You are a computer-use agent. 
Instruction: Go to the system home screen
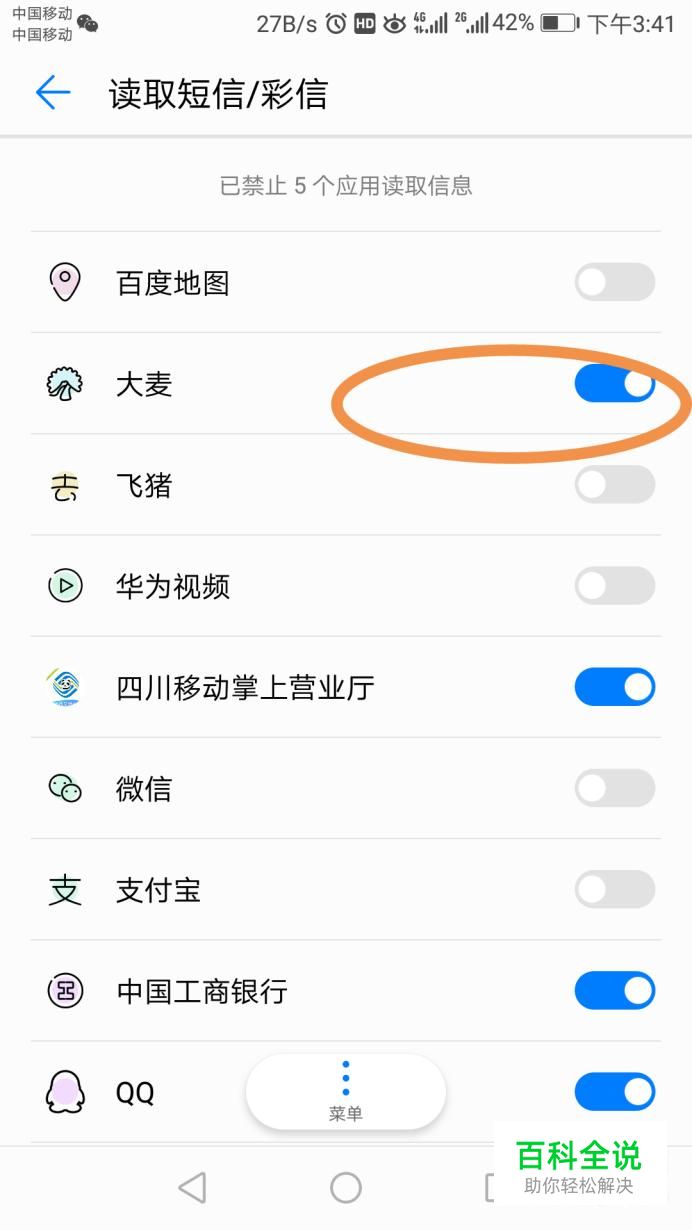click(346, 1187)
